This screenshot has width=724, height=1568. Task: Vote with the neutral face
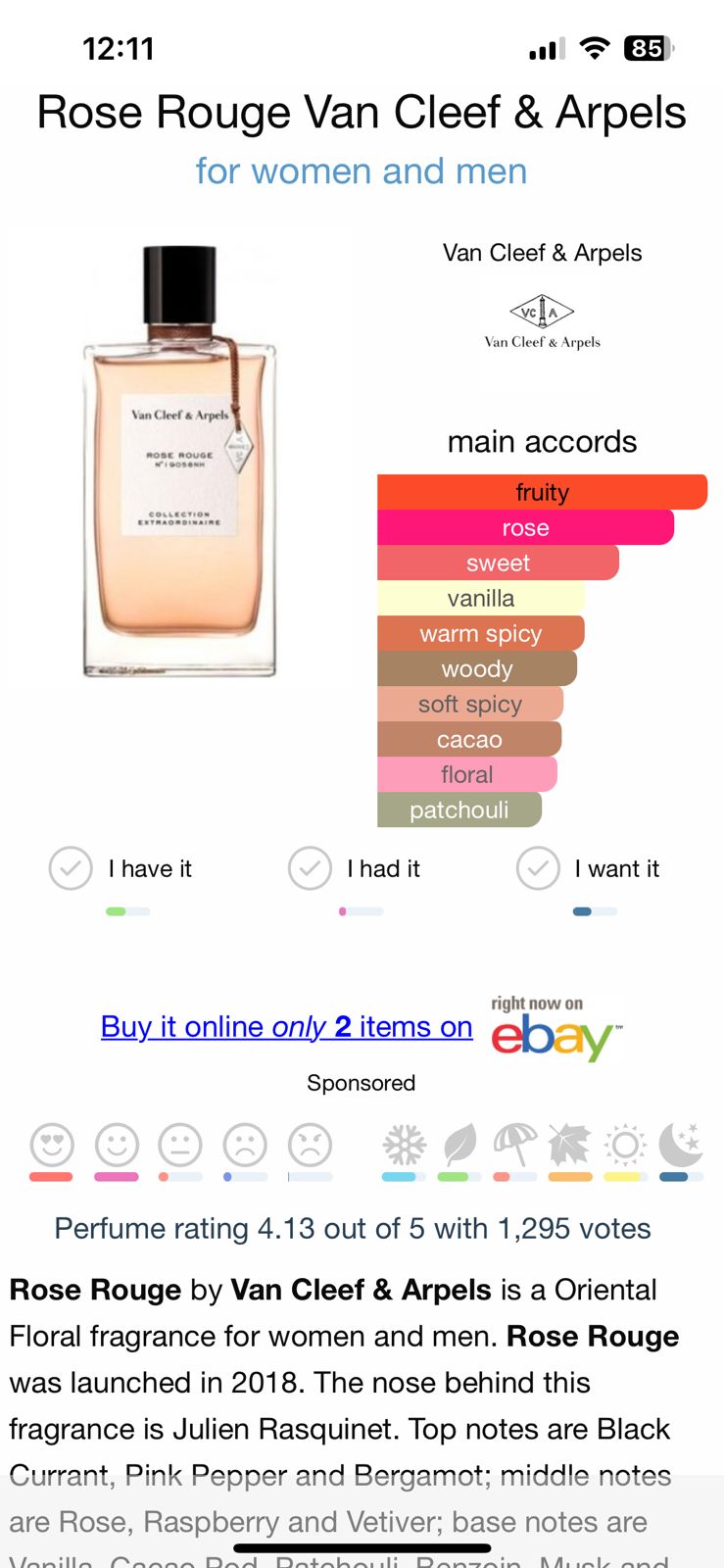tap(180, 1144)
